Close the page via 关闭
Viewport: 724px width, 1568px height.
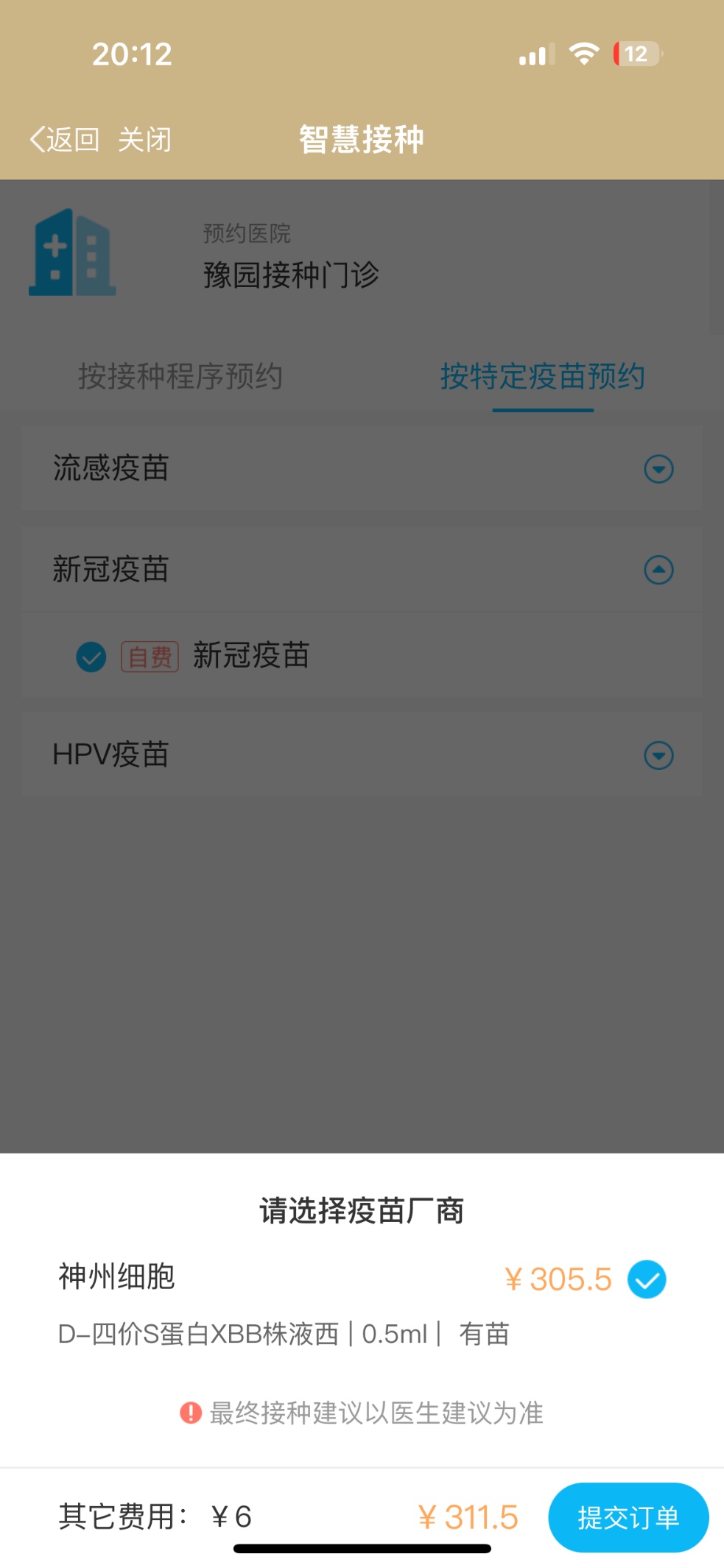144,139
